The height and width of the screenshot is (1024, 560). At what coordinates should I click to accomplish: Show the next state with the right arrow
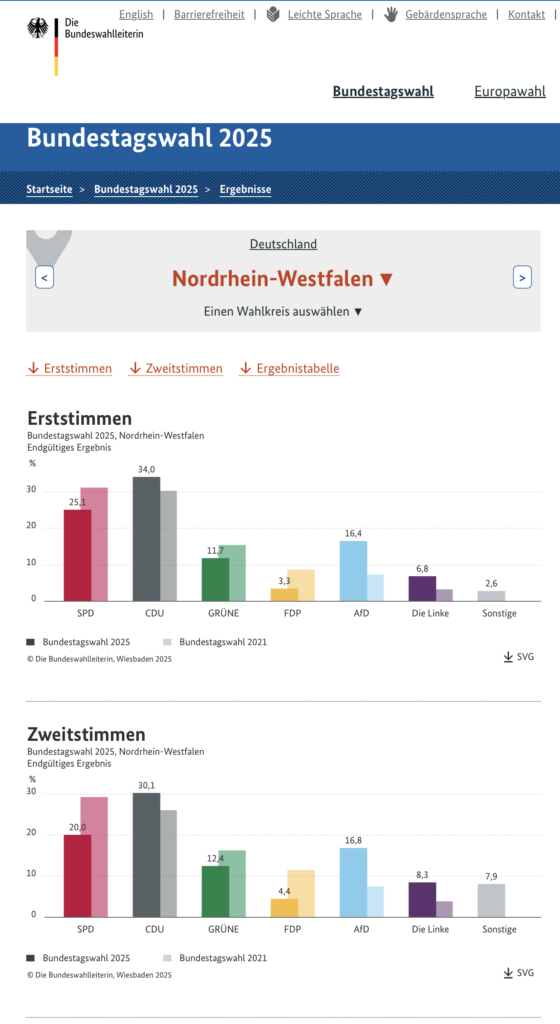click(x=522, y=278)
